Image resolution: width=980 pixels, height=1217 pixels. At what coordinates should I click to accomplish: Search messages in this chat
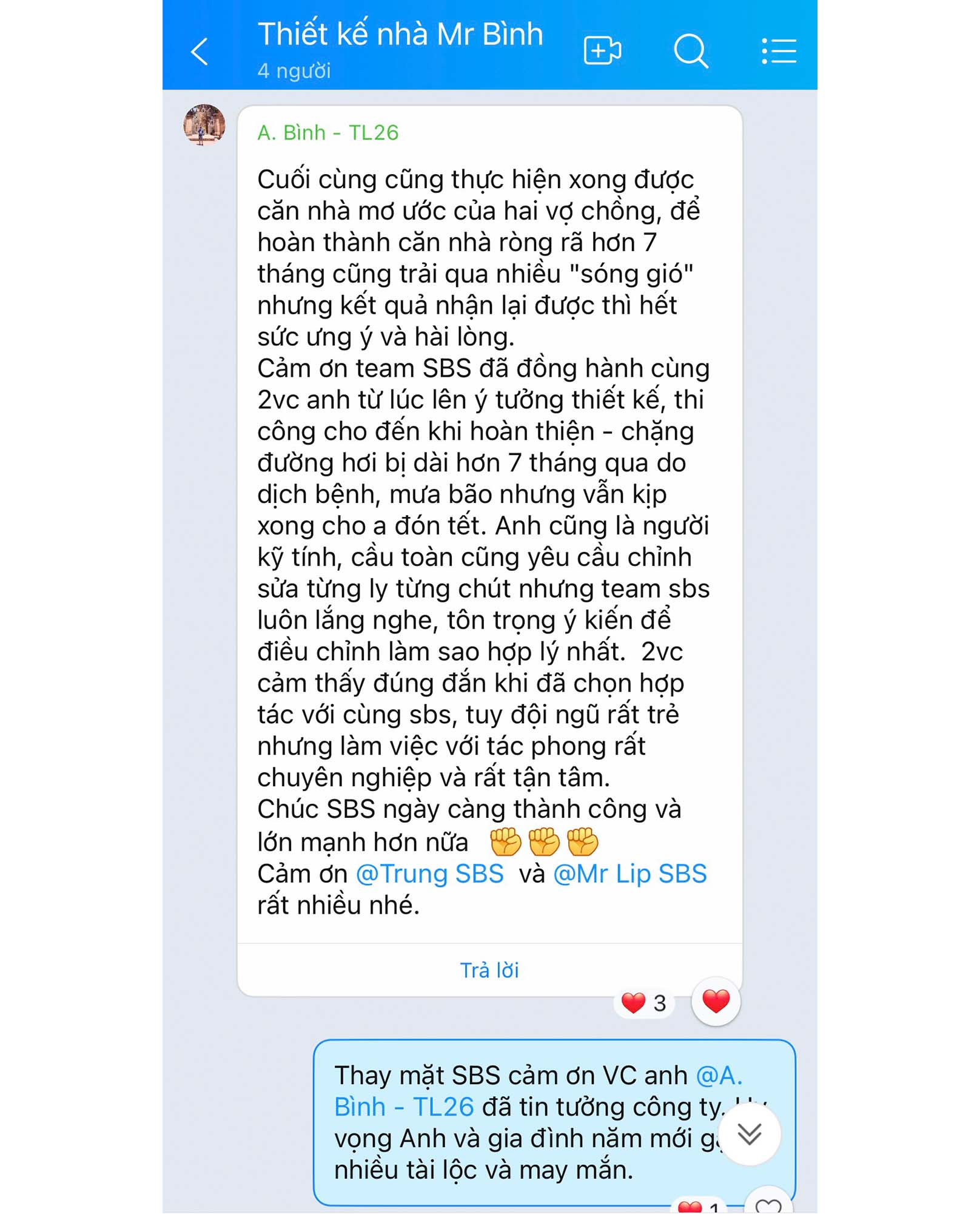click(x=690, y=50)
